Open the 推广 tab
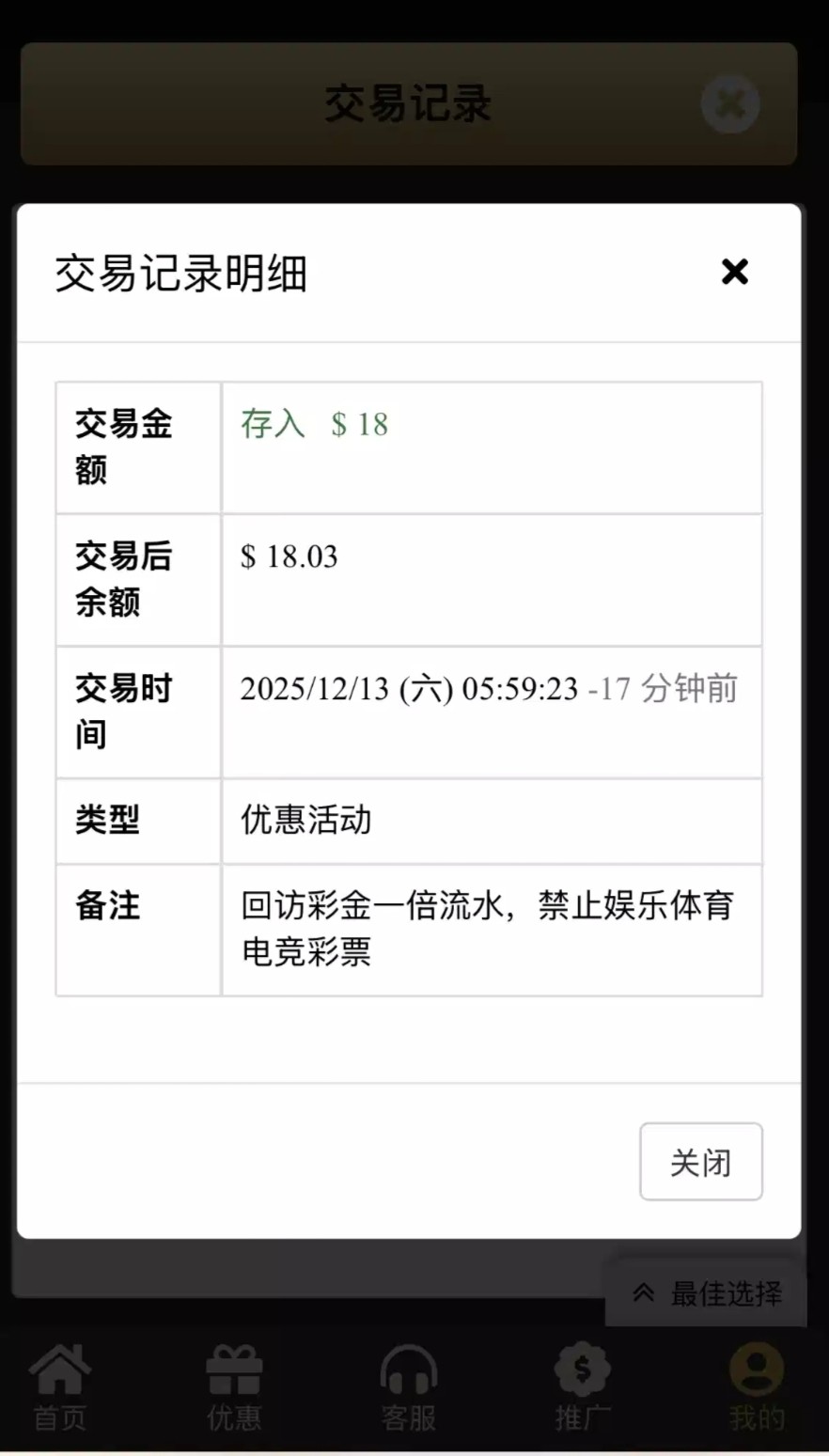The height and width of the screenshot is (1456, 829). coord(583,1387)
